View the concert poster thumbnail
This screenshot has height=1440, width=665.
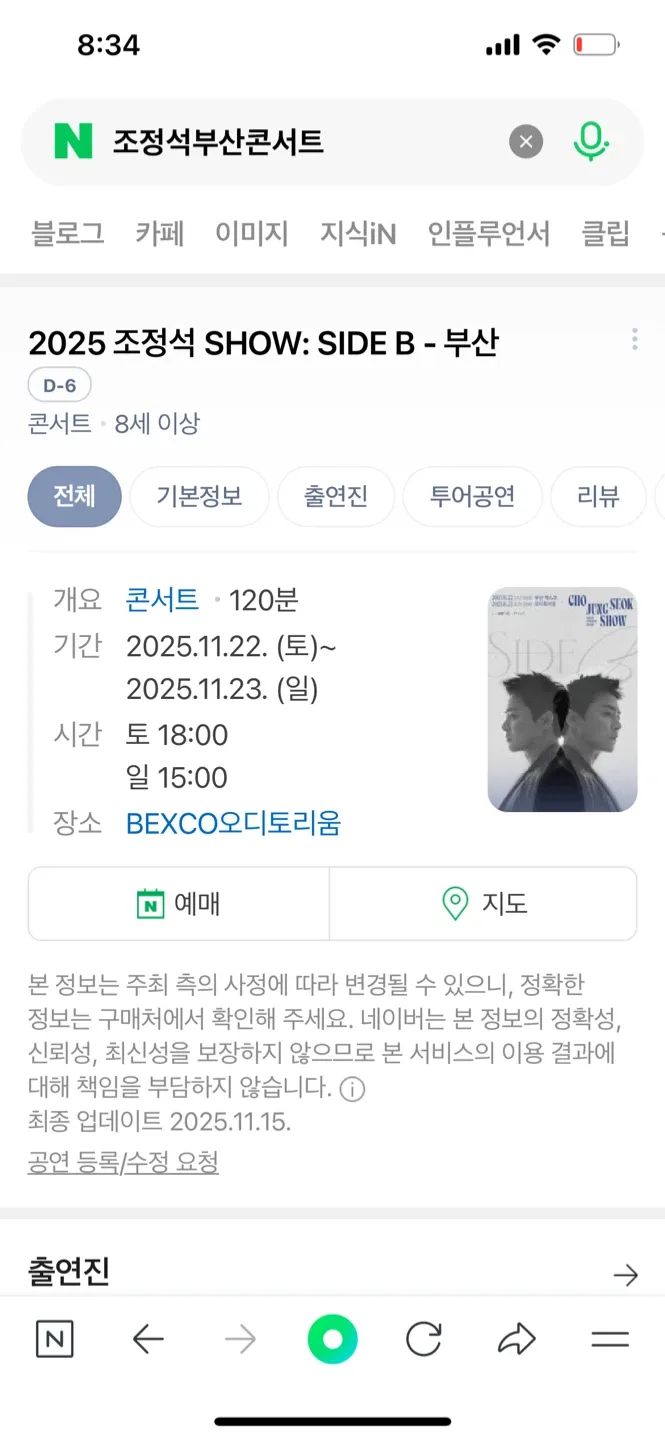(562, 699)
